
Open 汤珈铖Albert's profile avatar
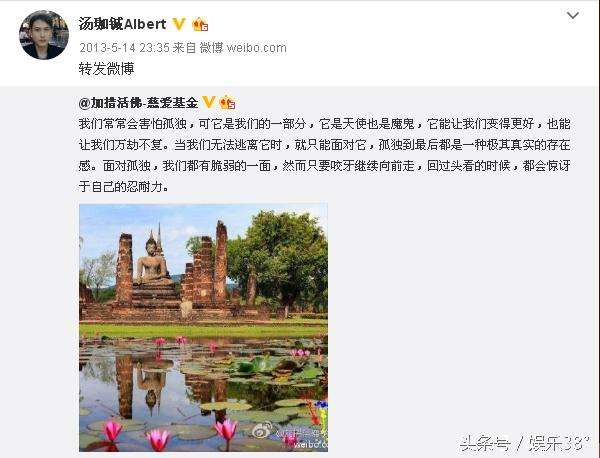click(x=44, y=35)
